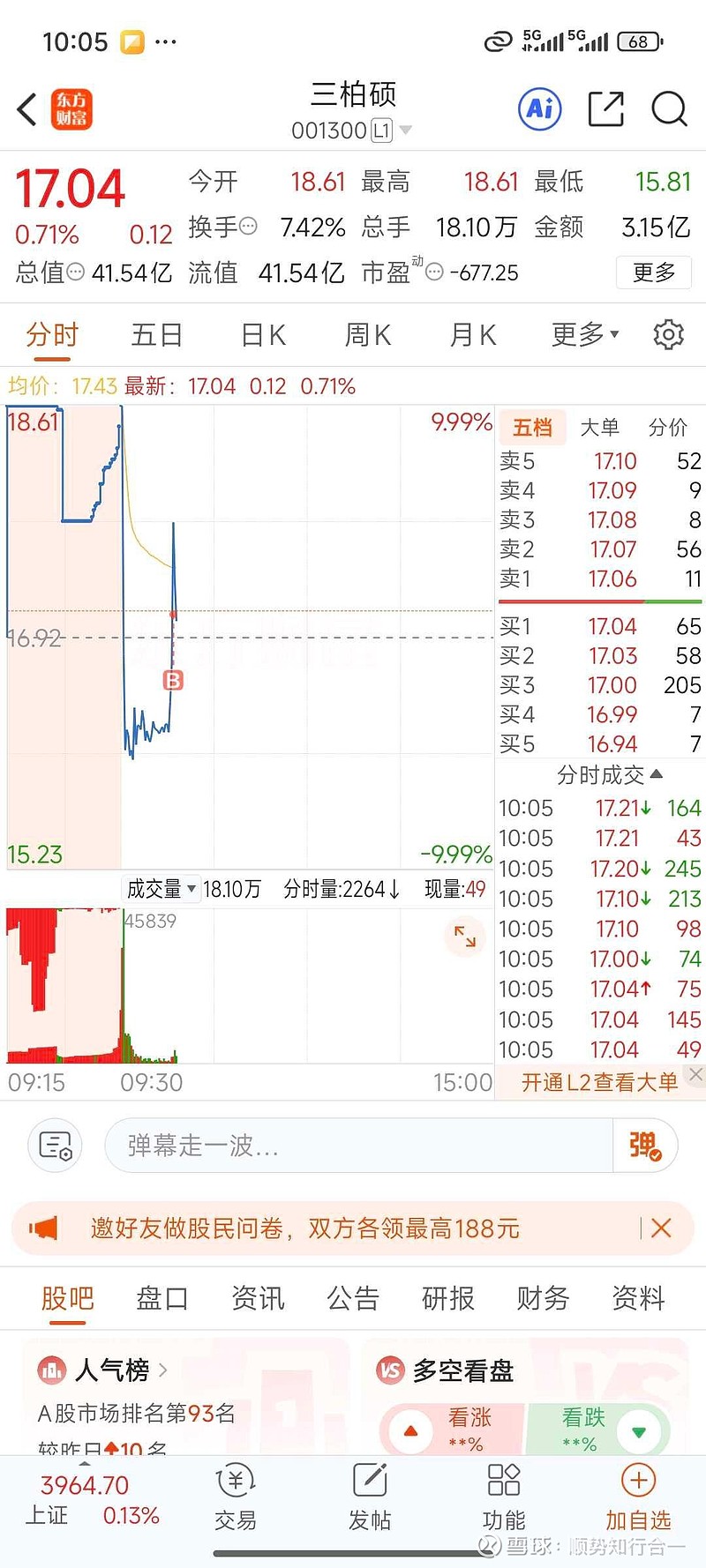This screenshot has width=706, height=1568.
Task: Tap 更多 to show more quote details
Action: tap(653, 273)
